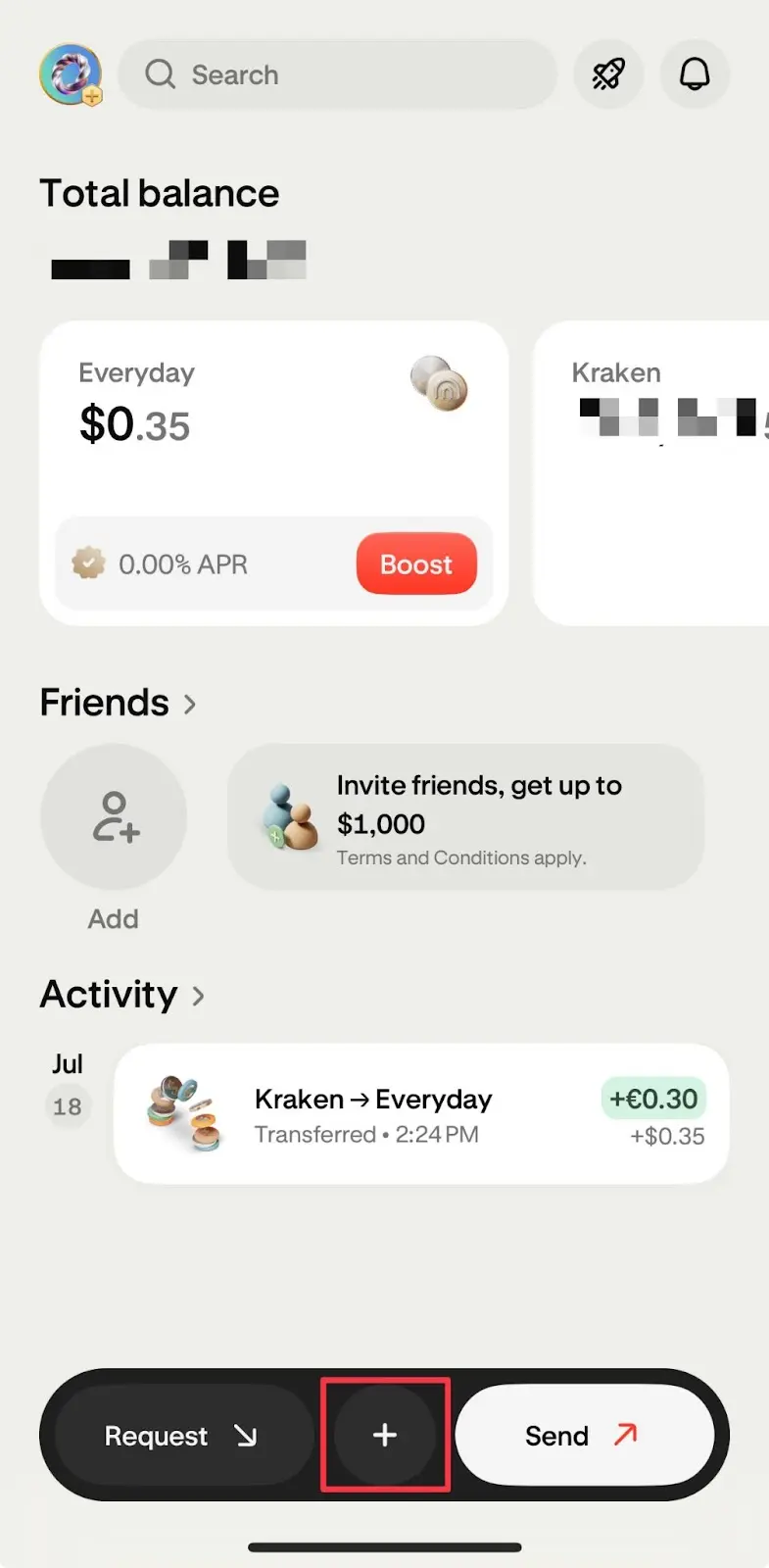The width and height of the screenshot is (769, 1568).
Task: Open the notifications bell
Action: [695, 74]
